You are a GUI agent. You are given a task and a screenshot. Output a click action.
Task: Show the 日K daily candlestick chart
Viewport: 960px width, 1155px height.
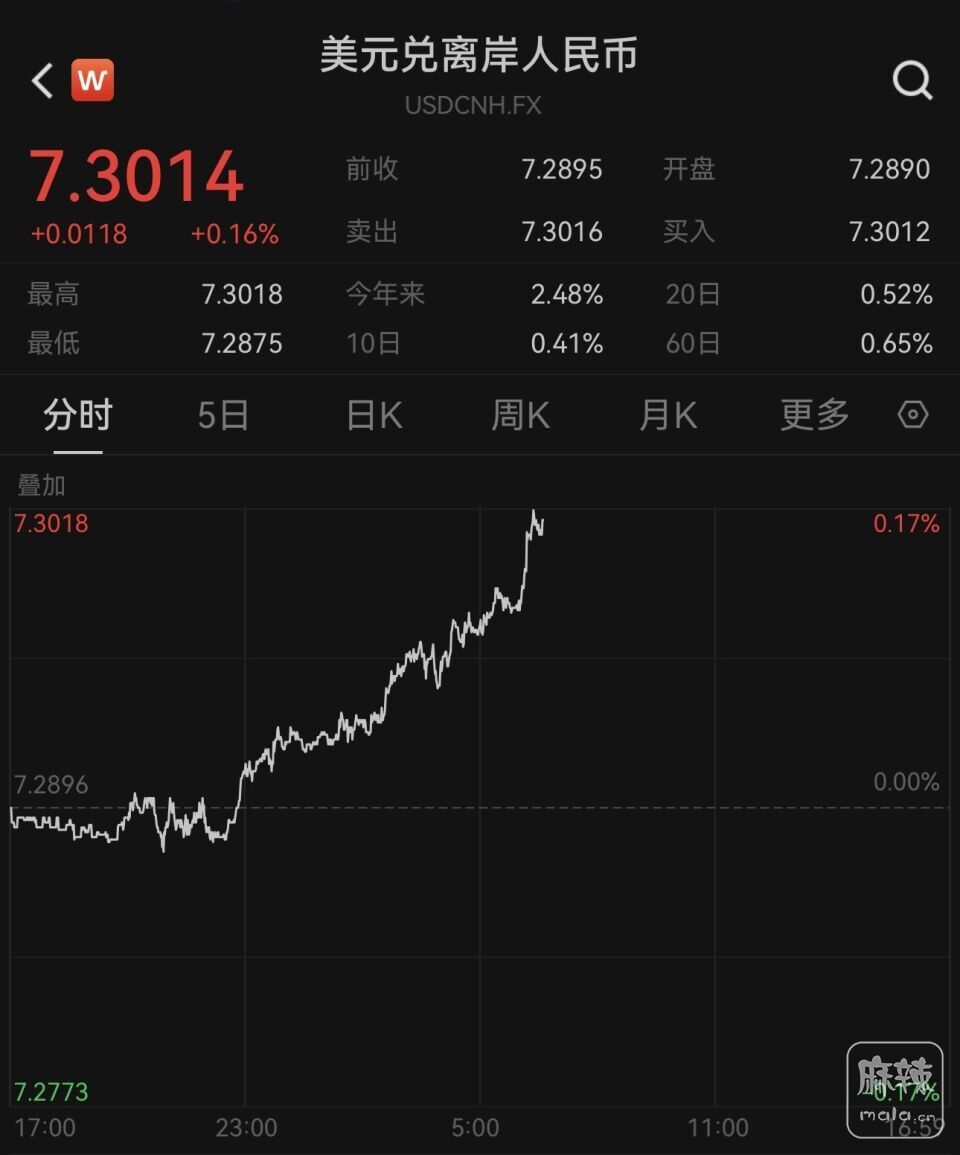tap(374, 415)
